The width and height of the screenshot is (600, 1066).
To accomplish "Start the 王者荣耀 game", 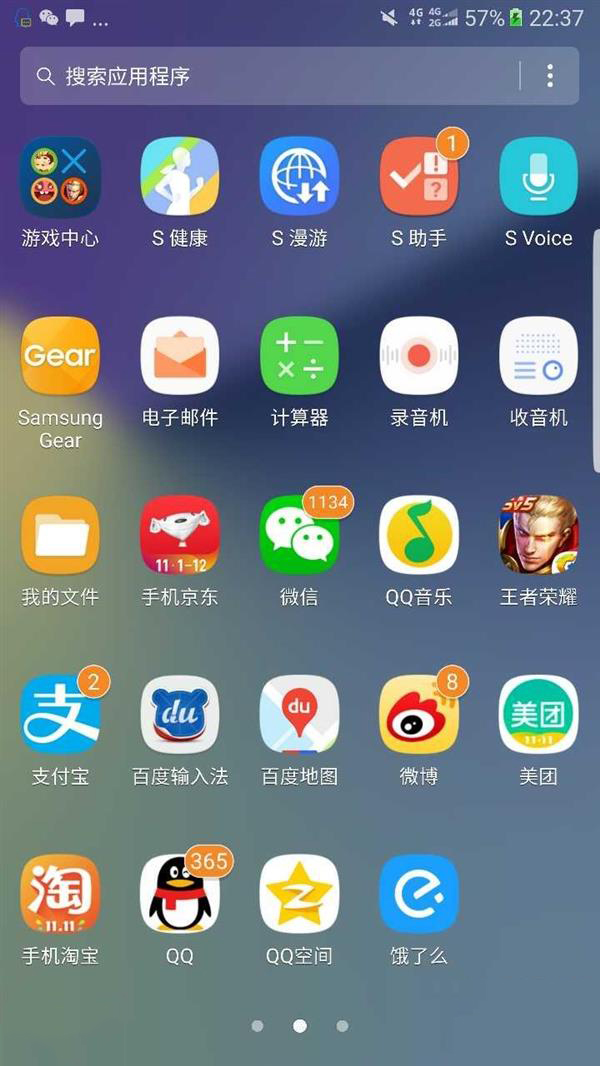I will point(539,535).
